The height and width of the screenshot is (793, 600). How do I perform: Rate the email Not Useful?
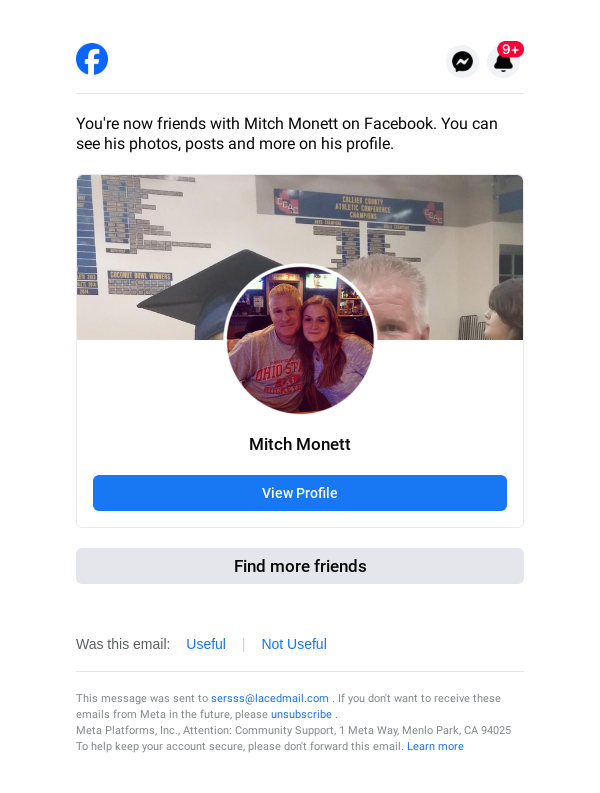(x=294, y=644)
